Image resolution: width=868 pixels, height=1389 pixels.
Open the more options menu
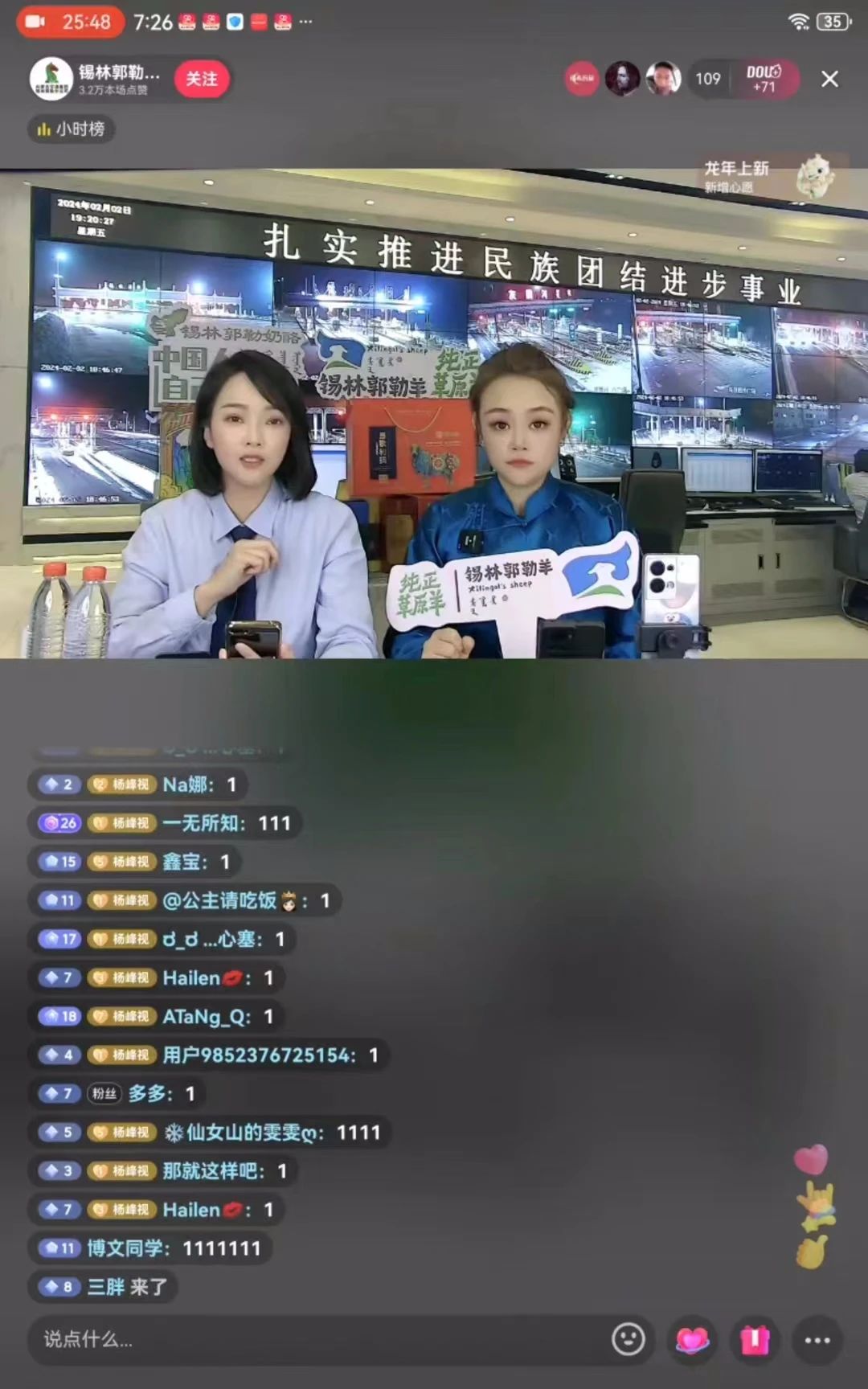pos(817,1339)
